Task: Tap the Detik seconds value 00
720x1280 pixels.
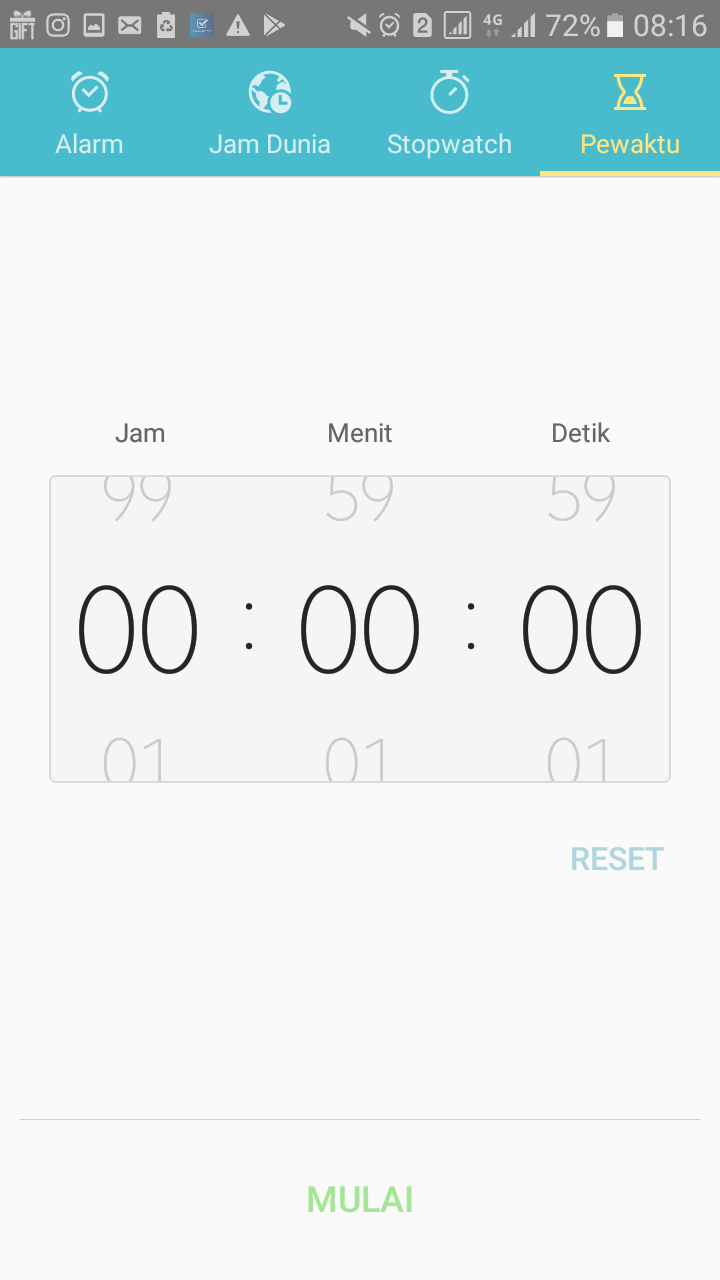Action: pyautogui.click(x=581, y=629)
